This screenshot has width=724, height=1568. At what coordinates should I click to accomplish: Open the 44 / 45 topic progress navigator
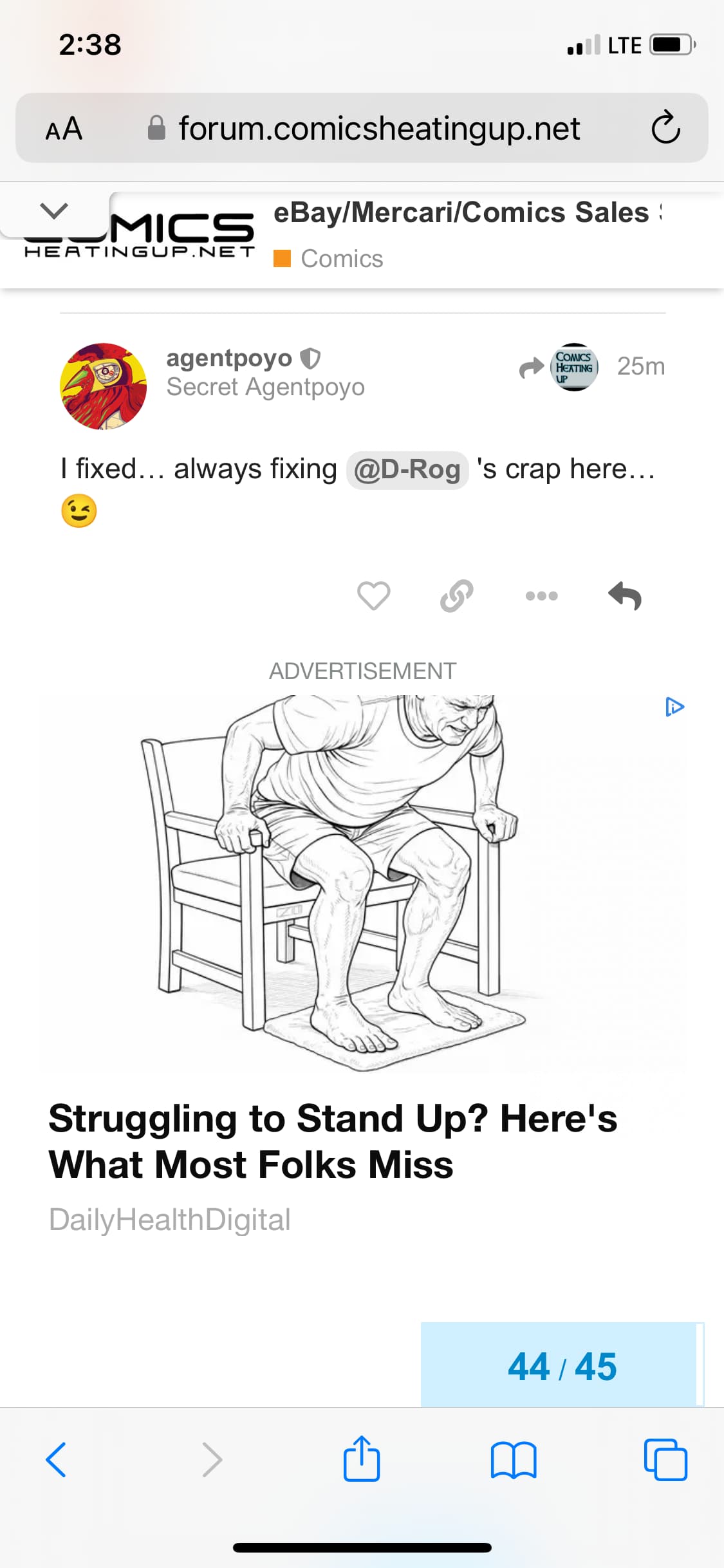pyautogui.click(x=562, y=1366)
